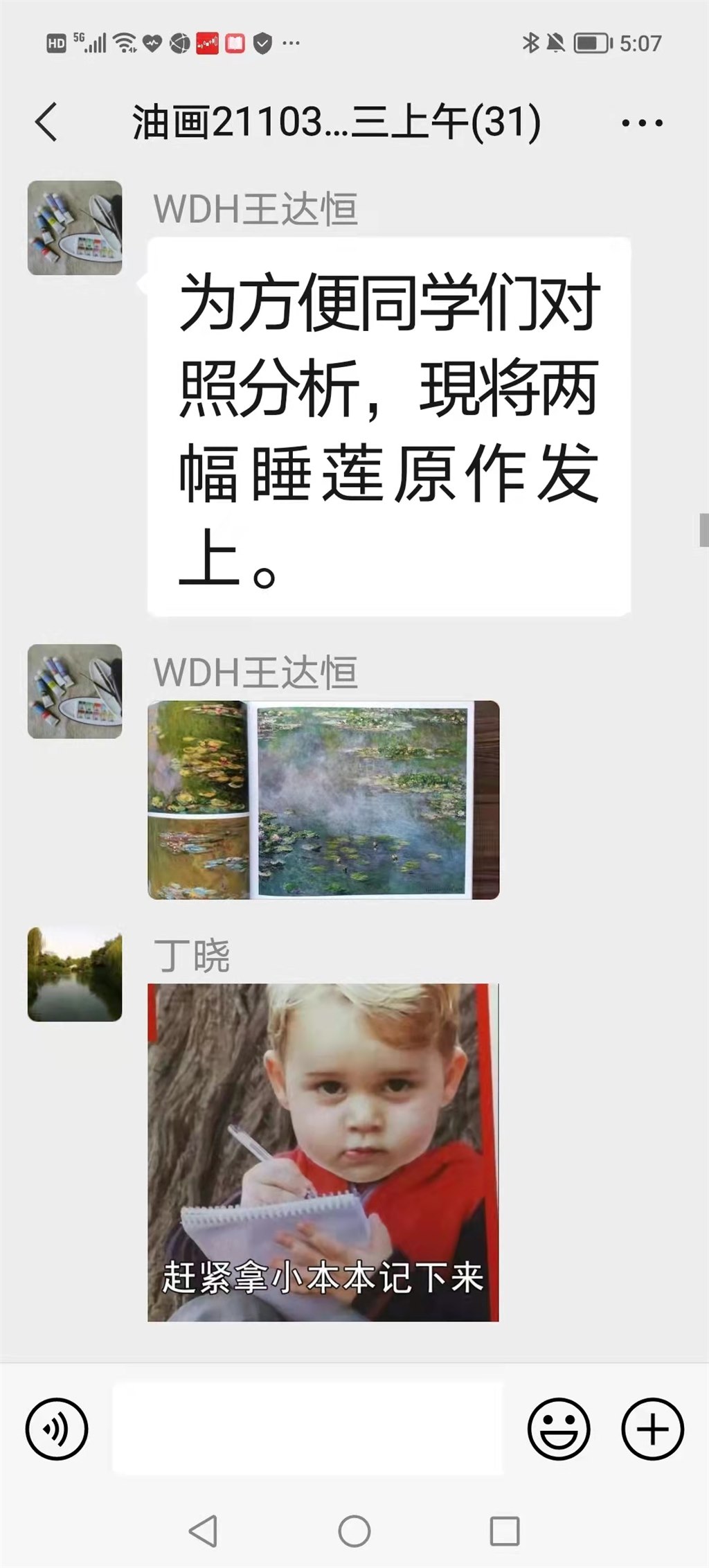Open the plus attachments menu

coord(652,1429)
